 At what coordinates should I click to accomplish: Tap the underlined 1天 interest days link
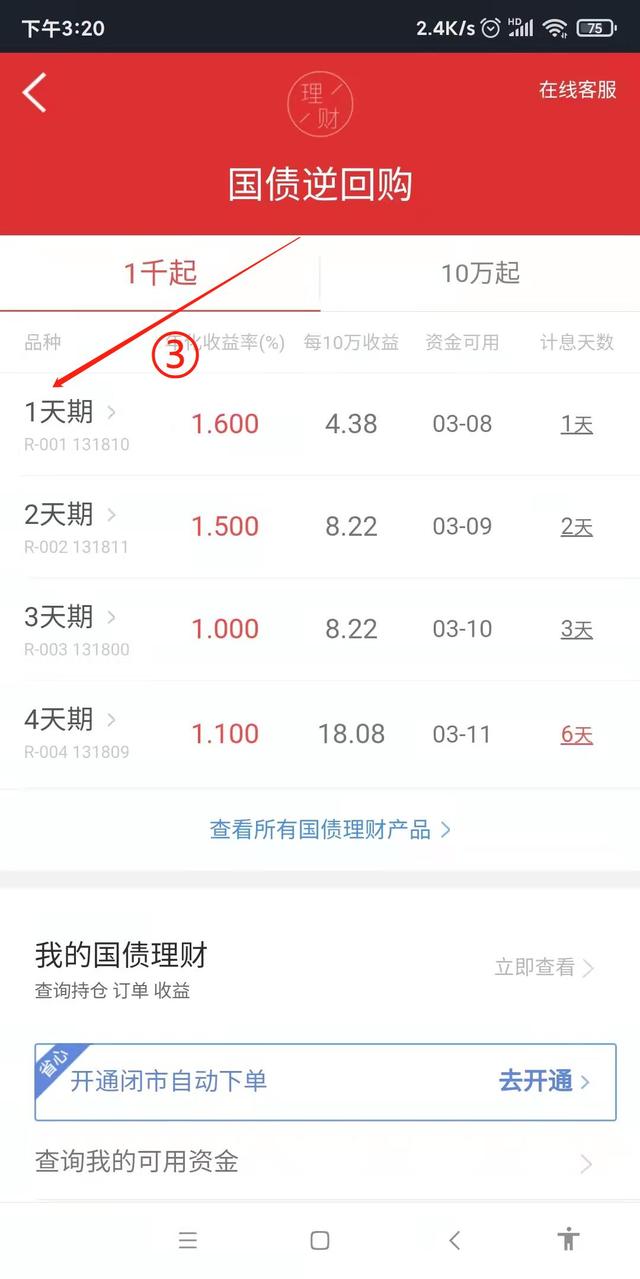577,425
